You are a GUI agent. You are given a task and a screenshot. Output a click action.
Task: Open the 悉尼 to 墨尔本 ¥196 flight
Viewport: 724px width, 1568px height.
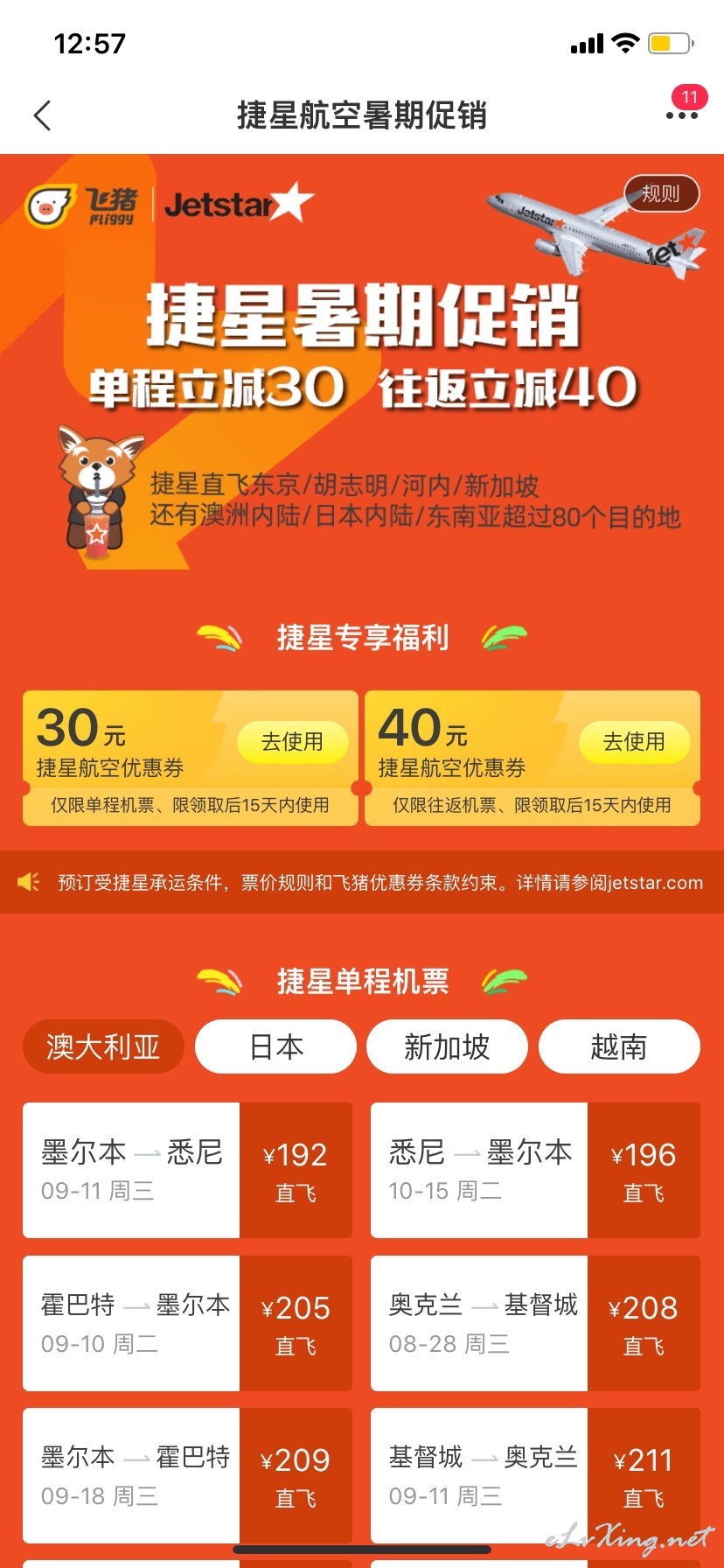coord(535,1170)
